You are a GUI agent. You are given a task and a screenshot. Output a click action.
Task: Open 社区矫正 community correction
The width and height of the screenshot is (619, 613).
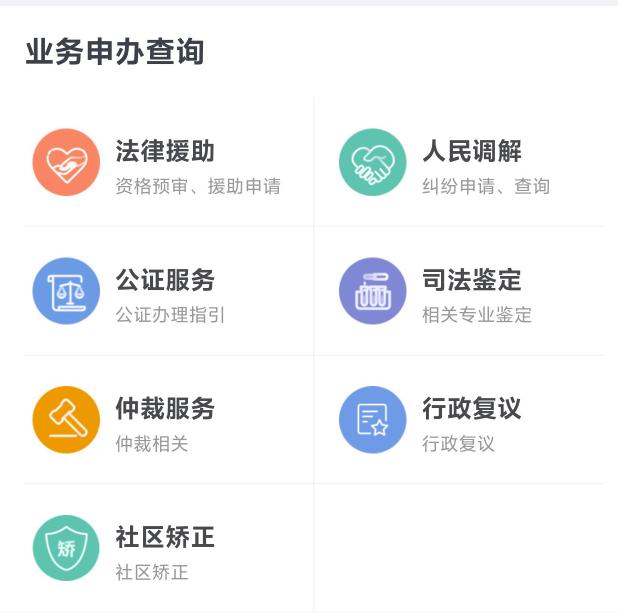click(165, 548)
